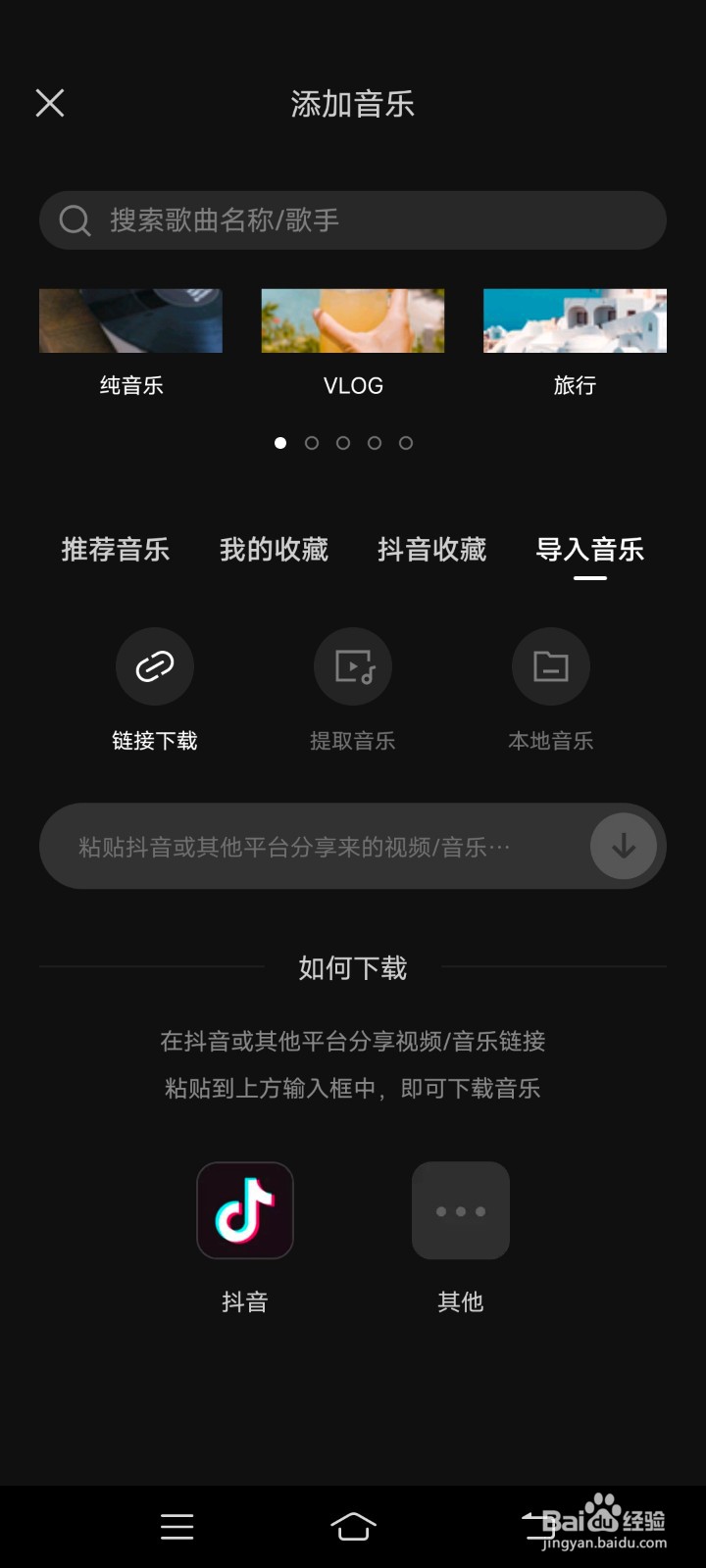The image size is (706, 1568).
Task: Tap the Douyin 抖音 app icon
Action: pos(245,1210)
